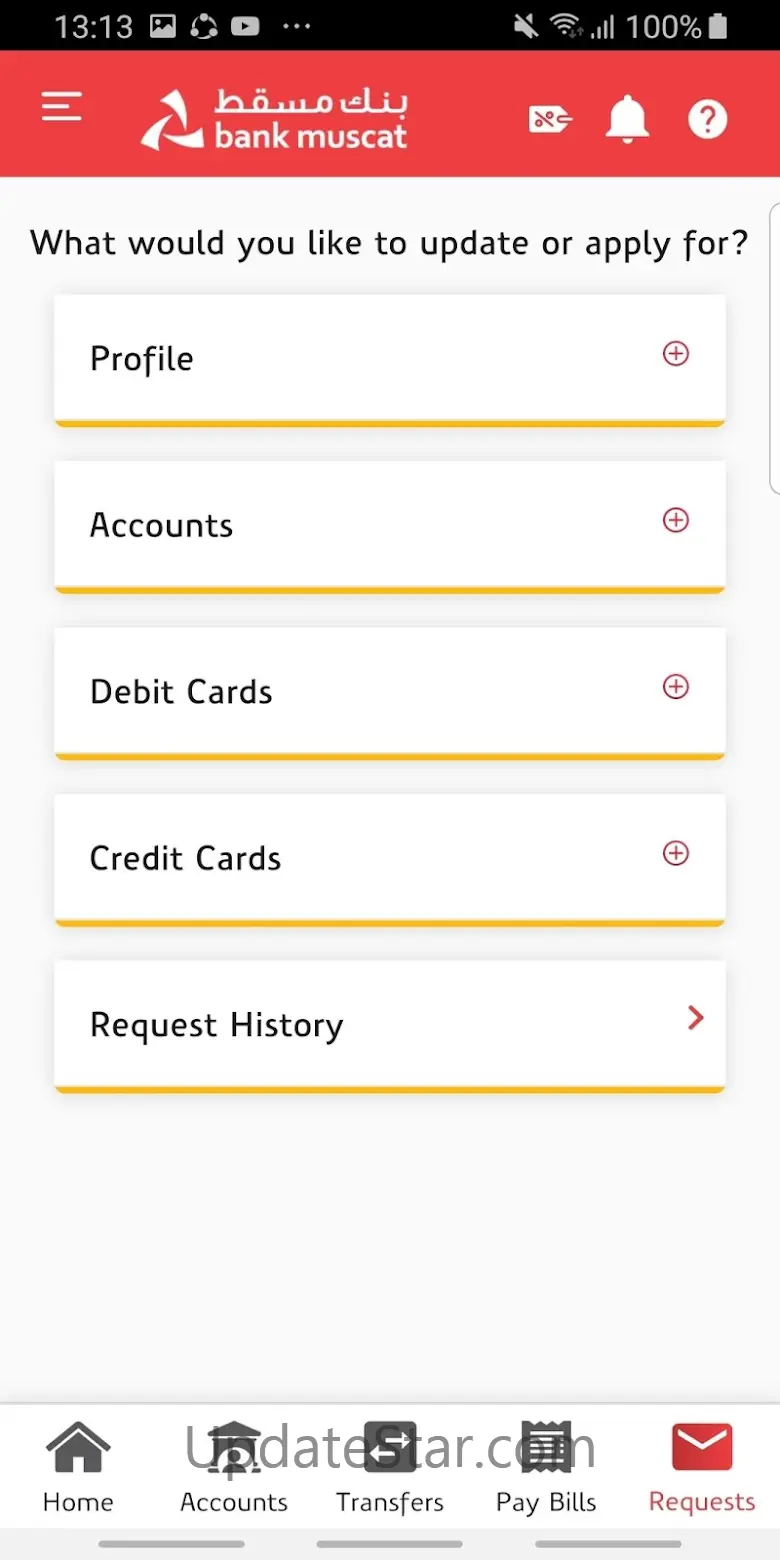Open the Pay Bills tab
Viewport: 780px width, 1560px height.
(546, 1467)
